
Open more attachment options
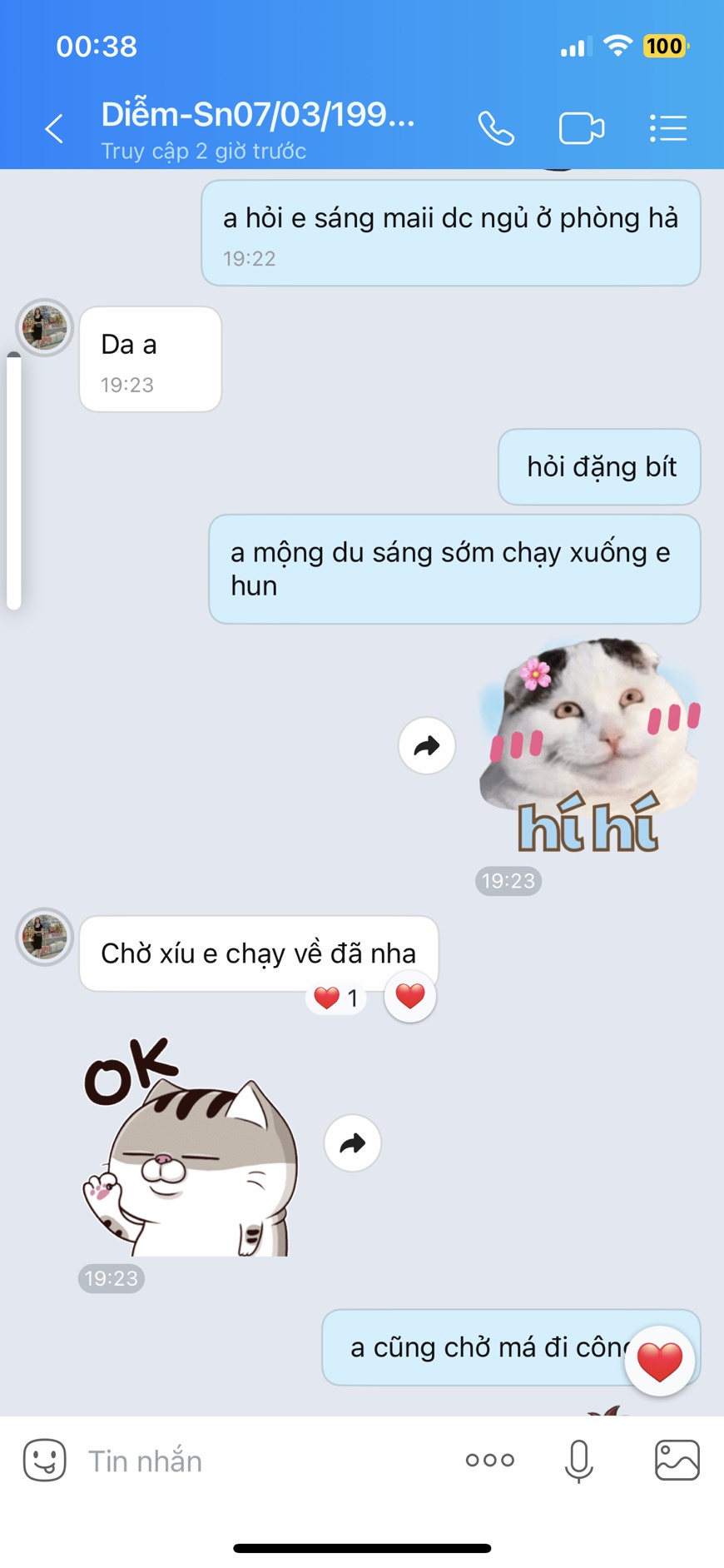click(x=490, y=1461)
